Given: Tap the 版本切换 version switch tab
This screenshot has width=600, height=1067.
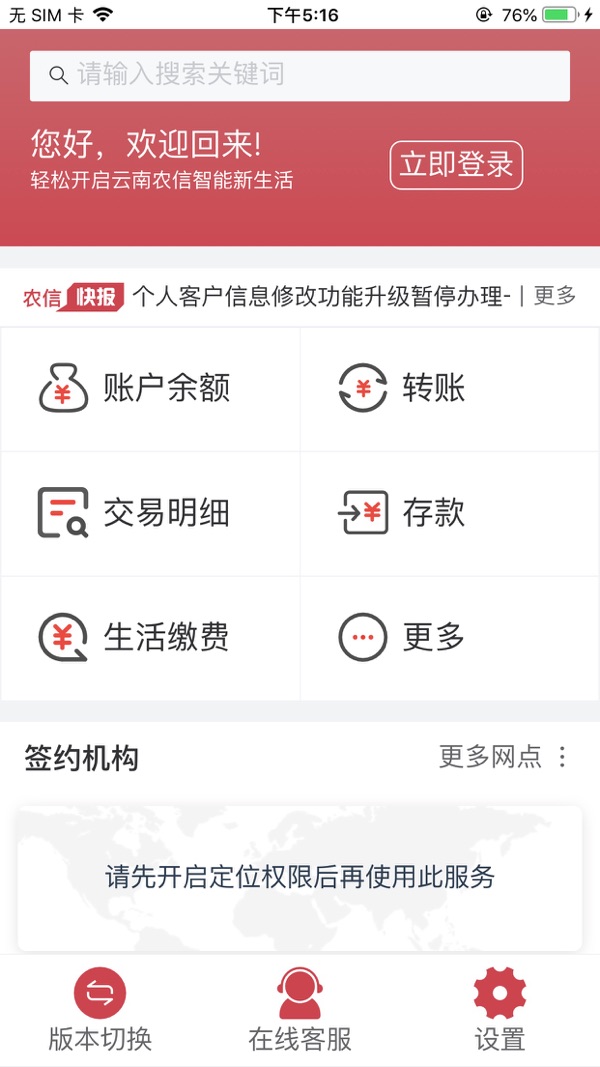Looking at the screenshot, I should [x=100, y=1010].
